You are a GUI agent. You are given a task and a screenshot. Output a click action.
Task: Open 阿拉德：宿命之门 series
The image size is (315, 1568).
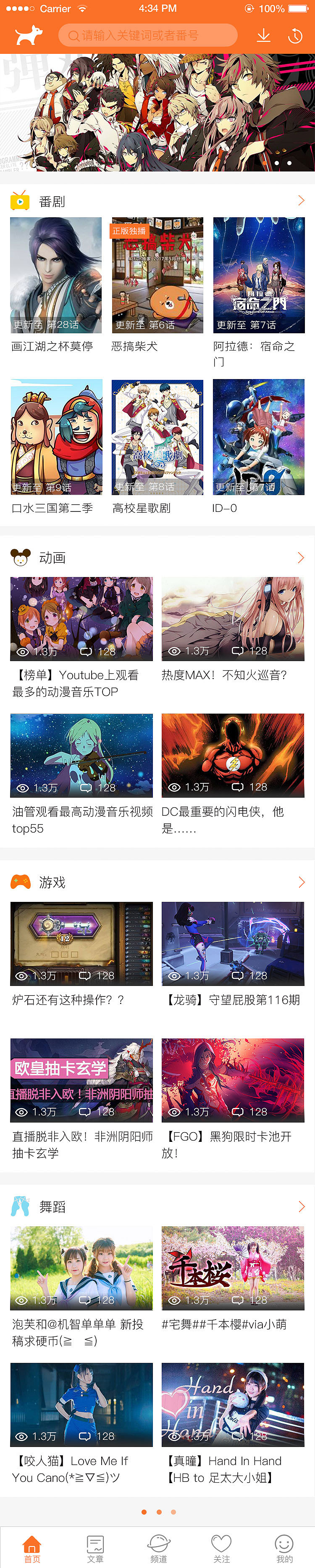click(x=258, y=276)
